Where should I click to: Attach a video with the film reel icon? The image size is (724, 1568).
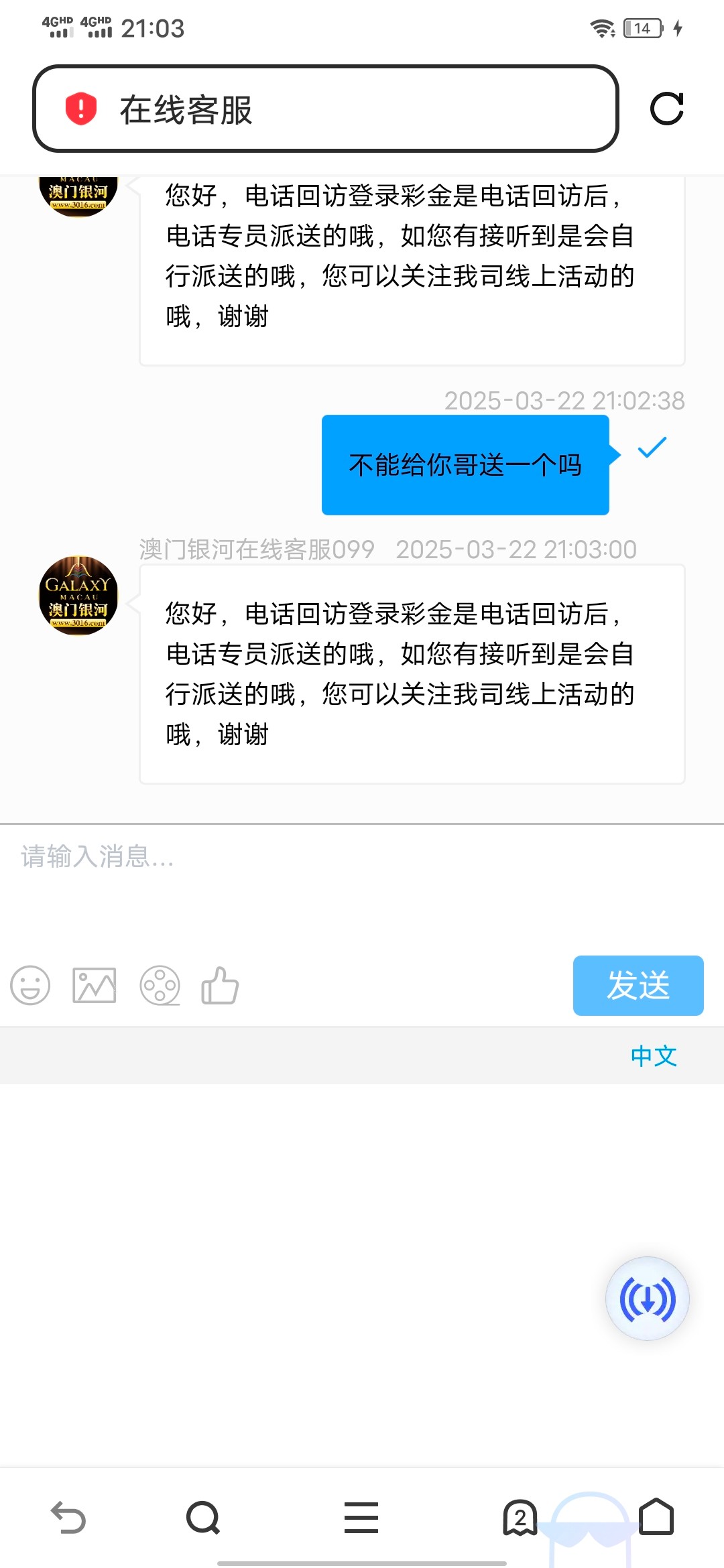[x=160, y=986]
